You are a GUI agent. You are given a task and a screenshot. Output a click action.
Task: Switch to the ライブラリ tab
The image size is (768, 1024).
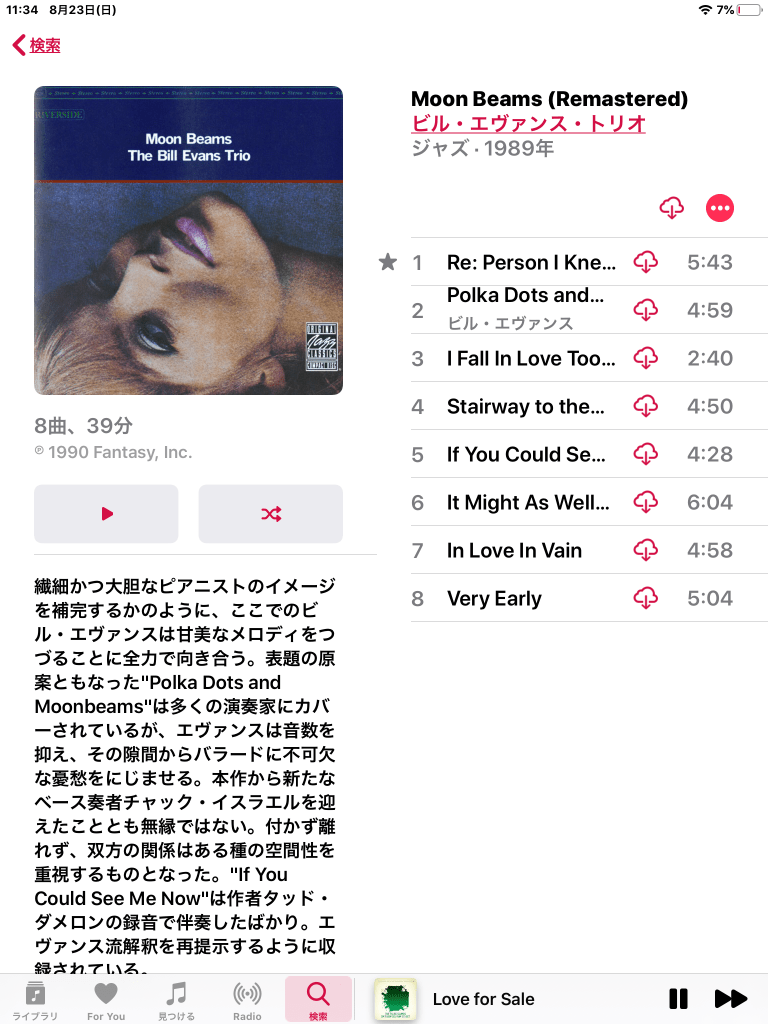click(x=35, y=999)
